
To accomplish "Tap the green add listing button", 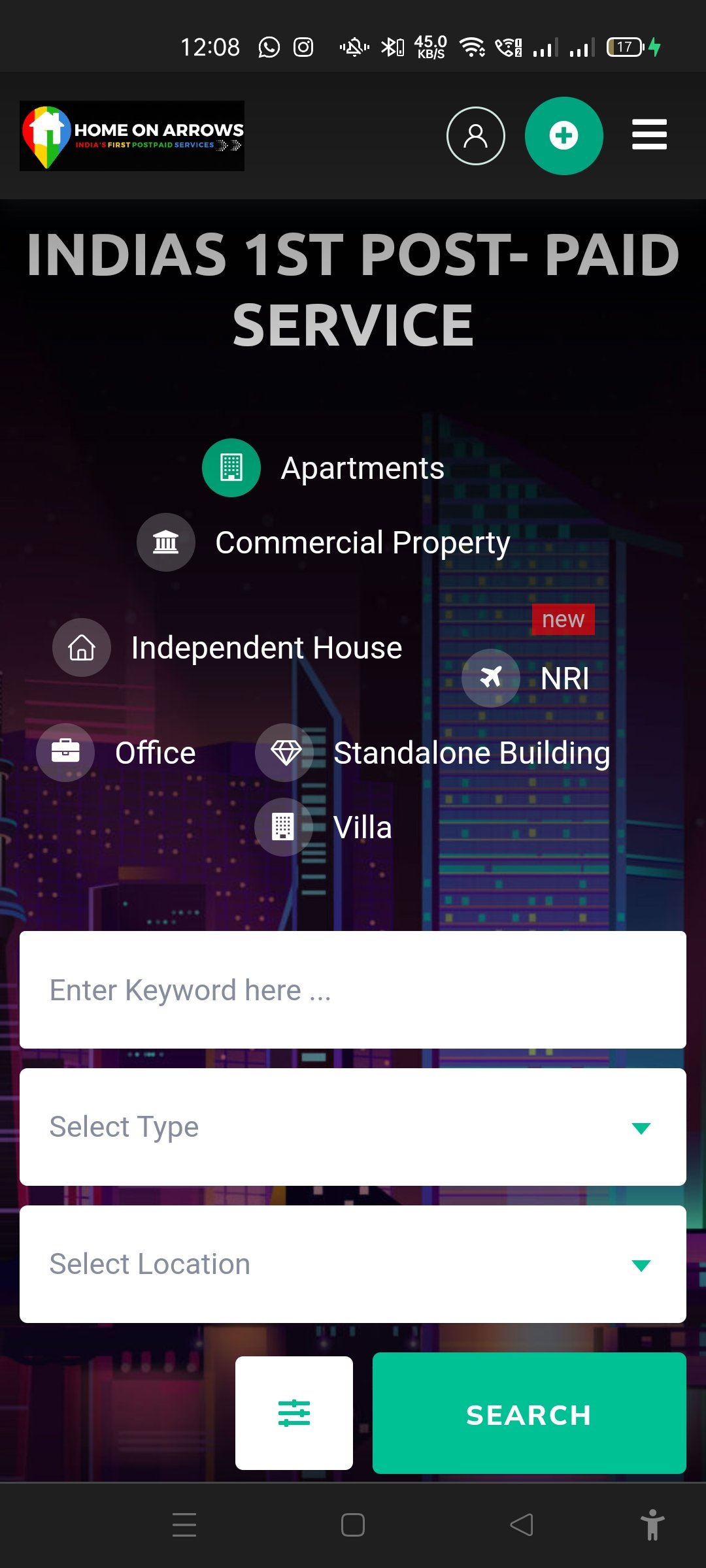I will click(563, 136).
